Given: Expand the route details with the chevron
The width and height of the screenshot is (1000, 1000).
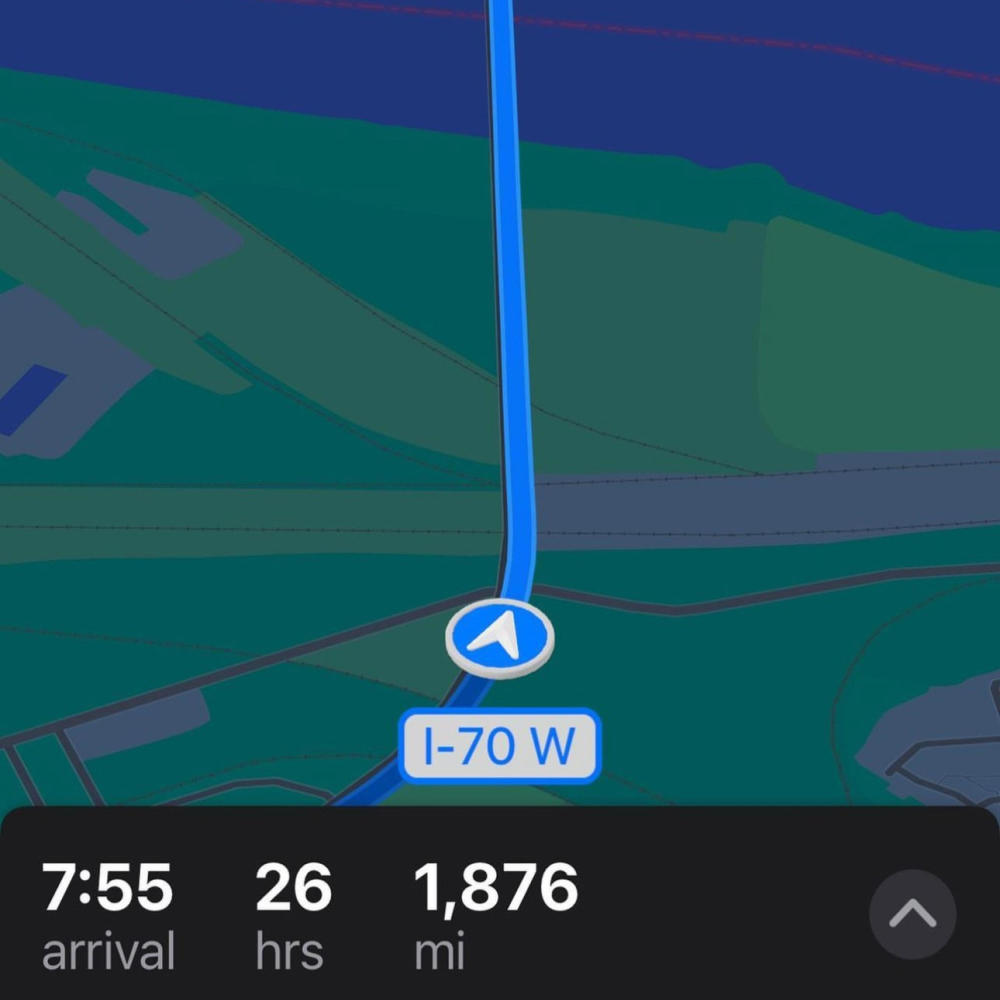Looking at the screenshot, I should pyautogui.click(x=912, y=914).
